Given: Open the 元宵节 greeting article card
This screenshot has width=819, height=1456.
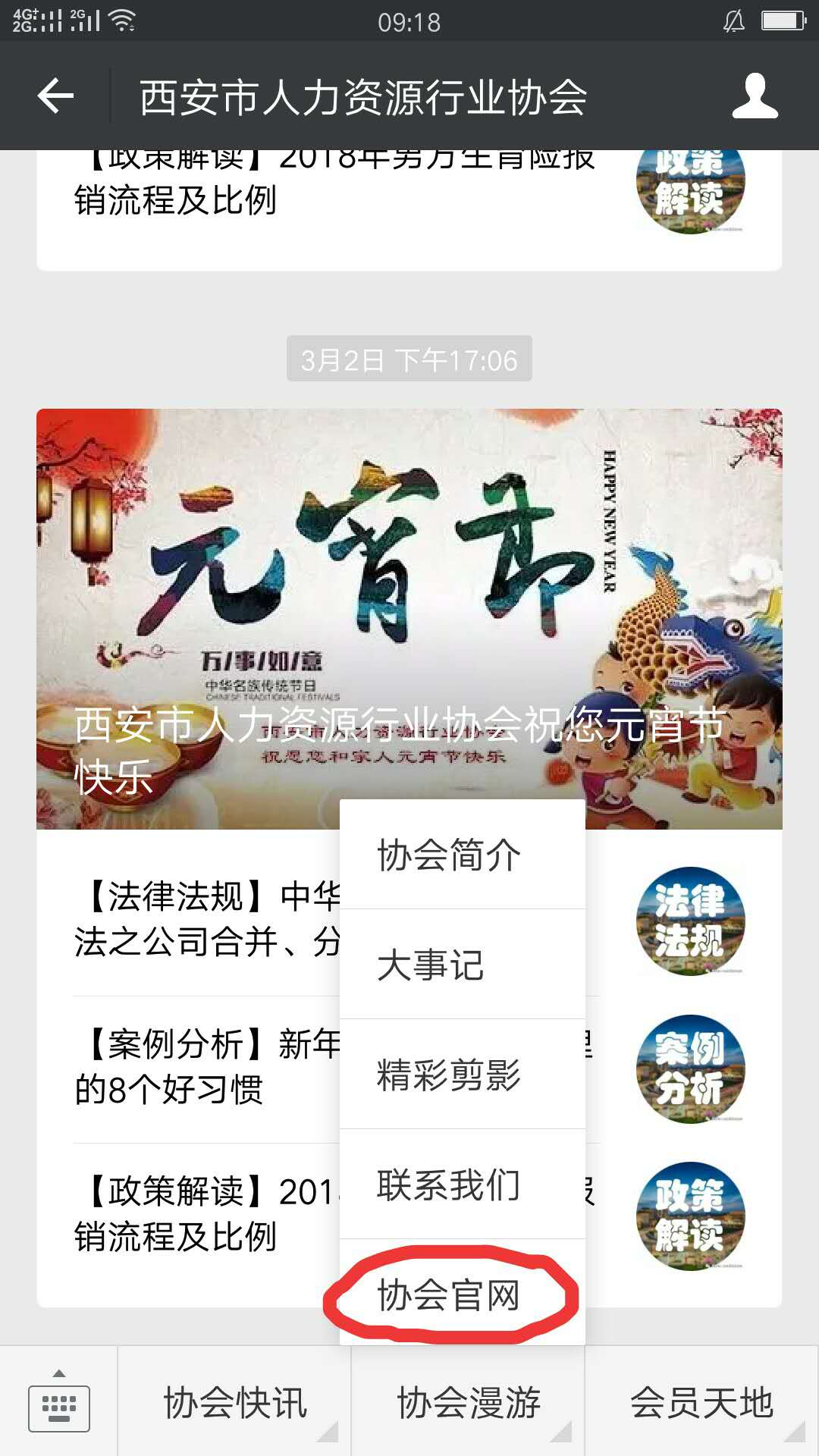Looking at the screenshot, I should pyautogui.click(x=409, y=619).
